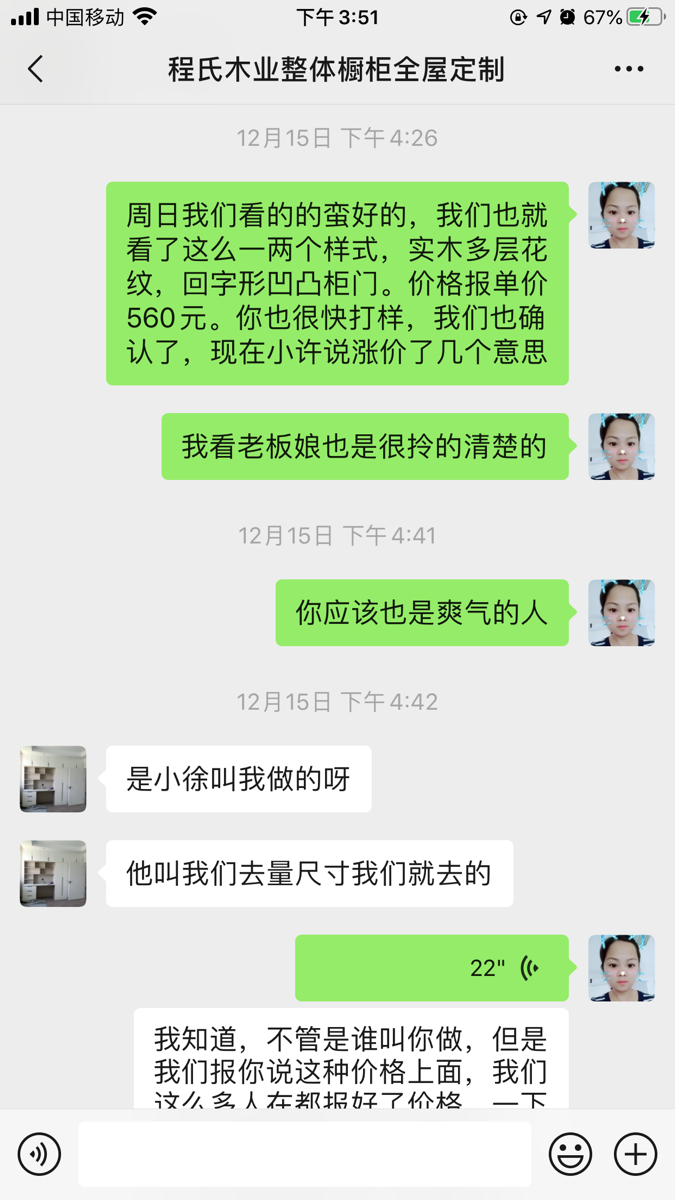The height and width of the screenshot is (1200, 675).
Task: Tap the avatar beside "我看老板娘也是很拎的清楚的"
Action: (x=621, y=447)
